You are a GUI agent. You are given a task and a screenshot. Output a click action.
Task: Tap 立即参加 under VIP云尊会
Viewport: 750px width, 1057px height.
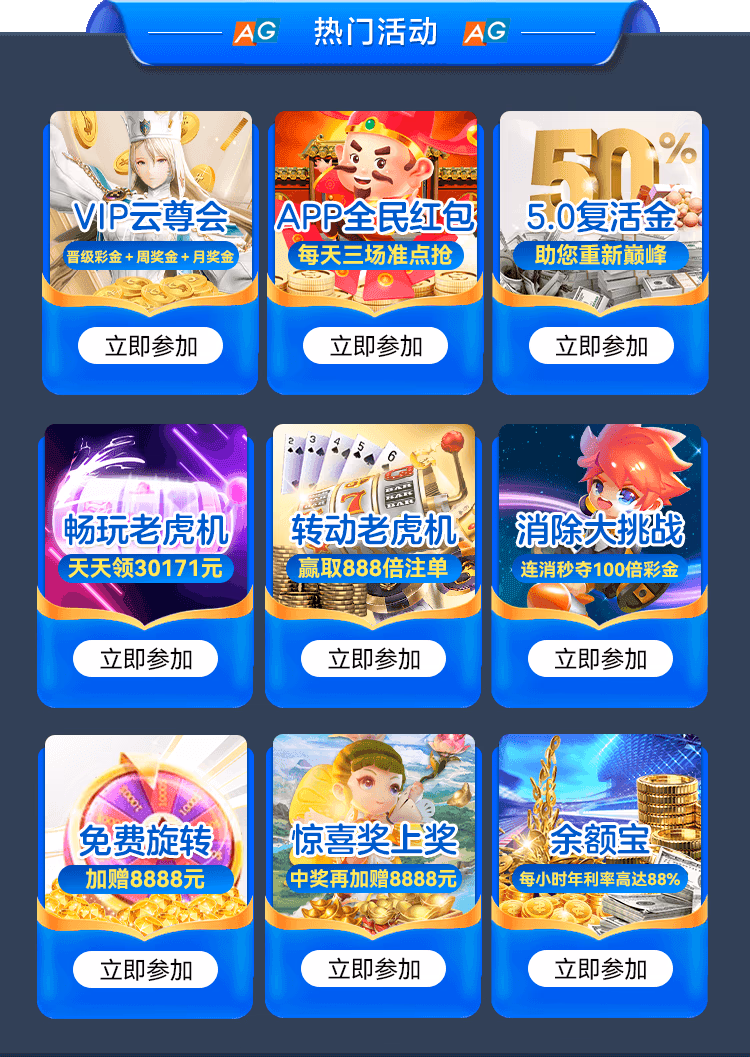150,346
